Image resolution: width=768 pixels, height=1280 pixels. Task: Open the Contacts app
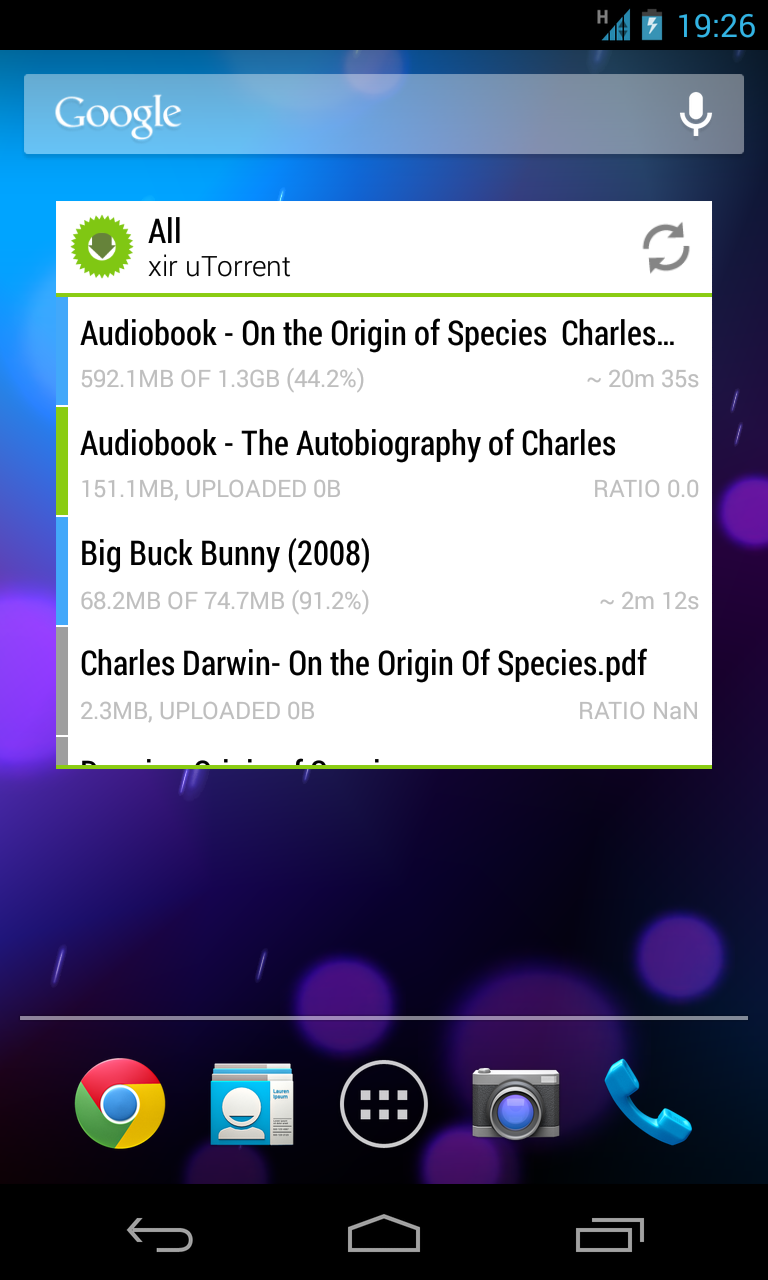[x=252, y=1103]
